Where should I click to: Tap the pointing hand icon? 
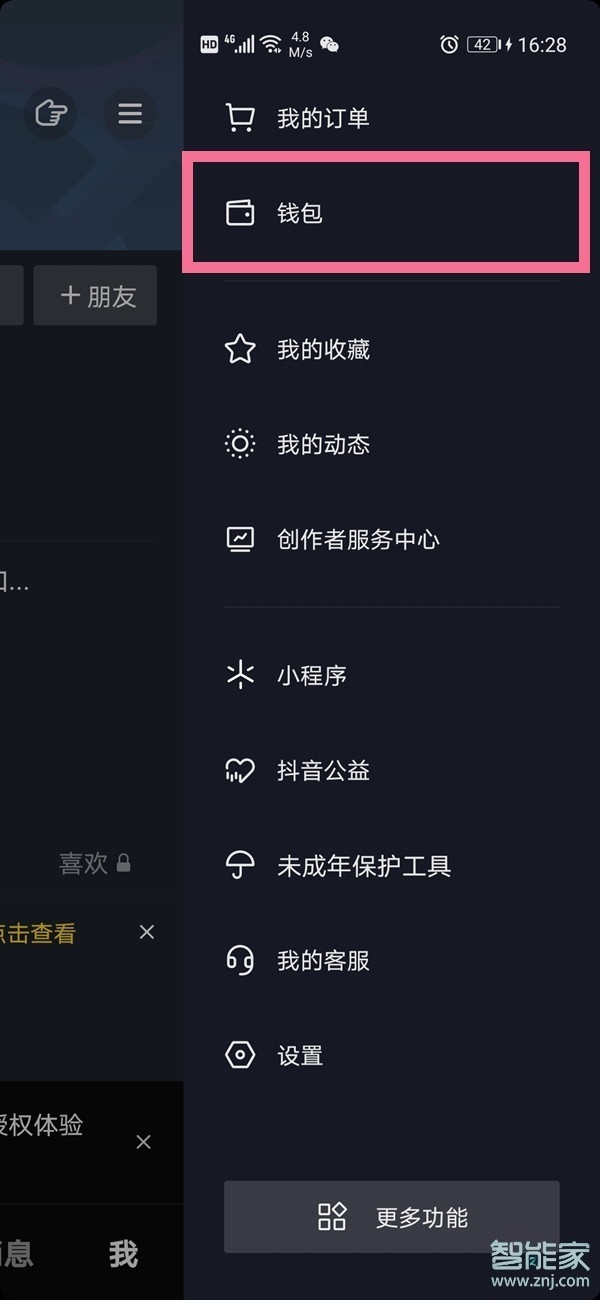[50, 113]
